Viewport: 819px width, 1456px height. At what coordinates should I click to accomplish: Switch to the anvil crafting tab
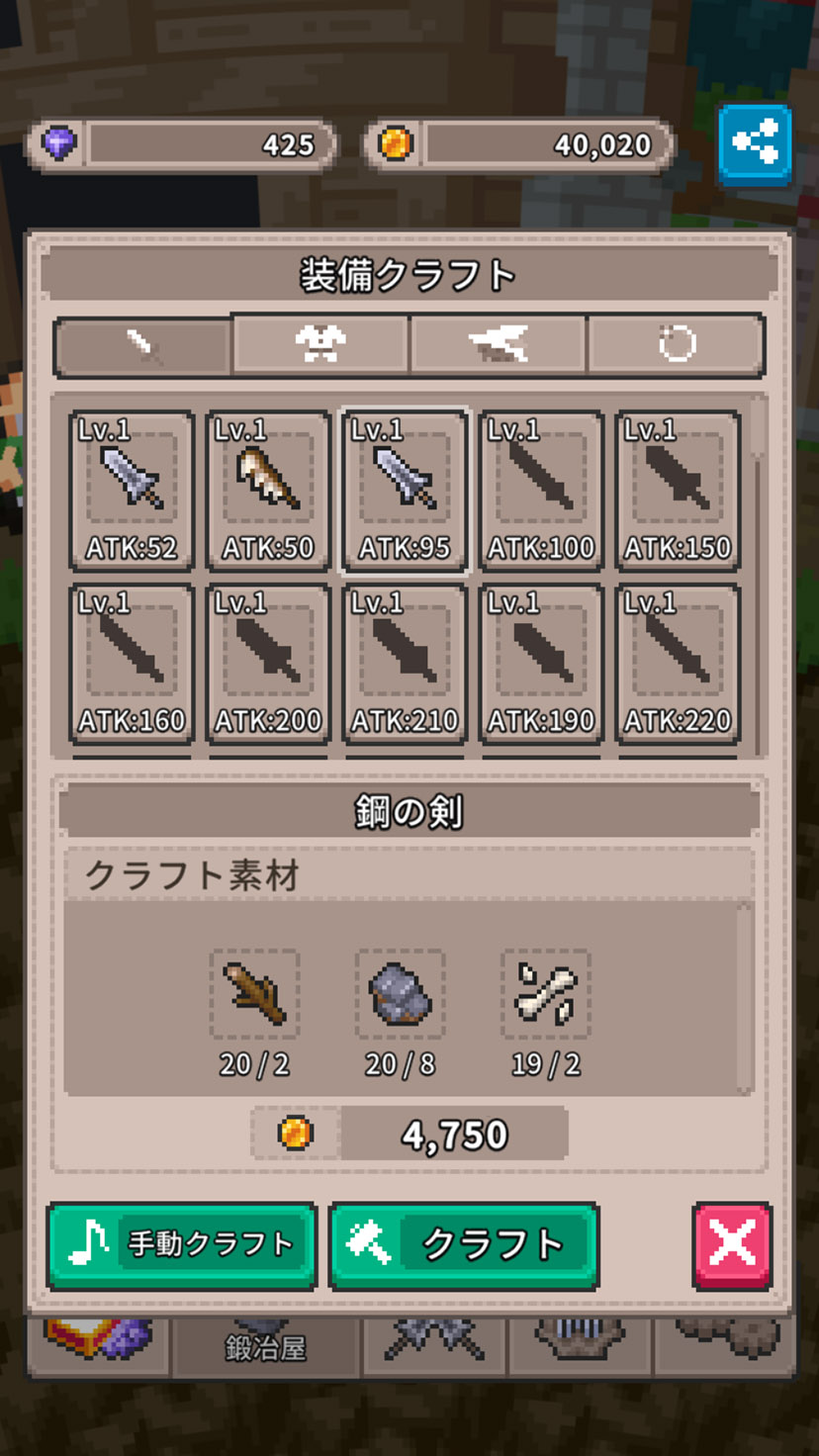(498, 345)
